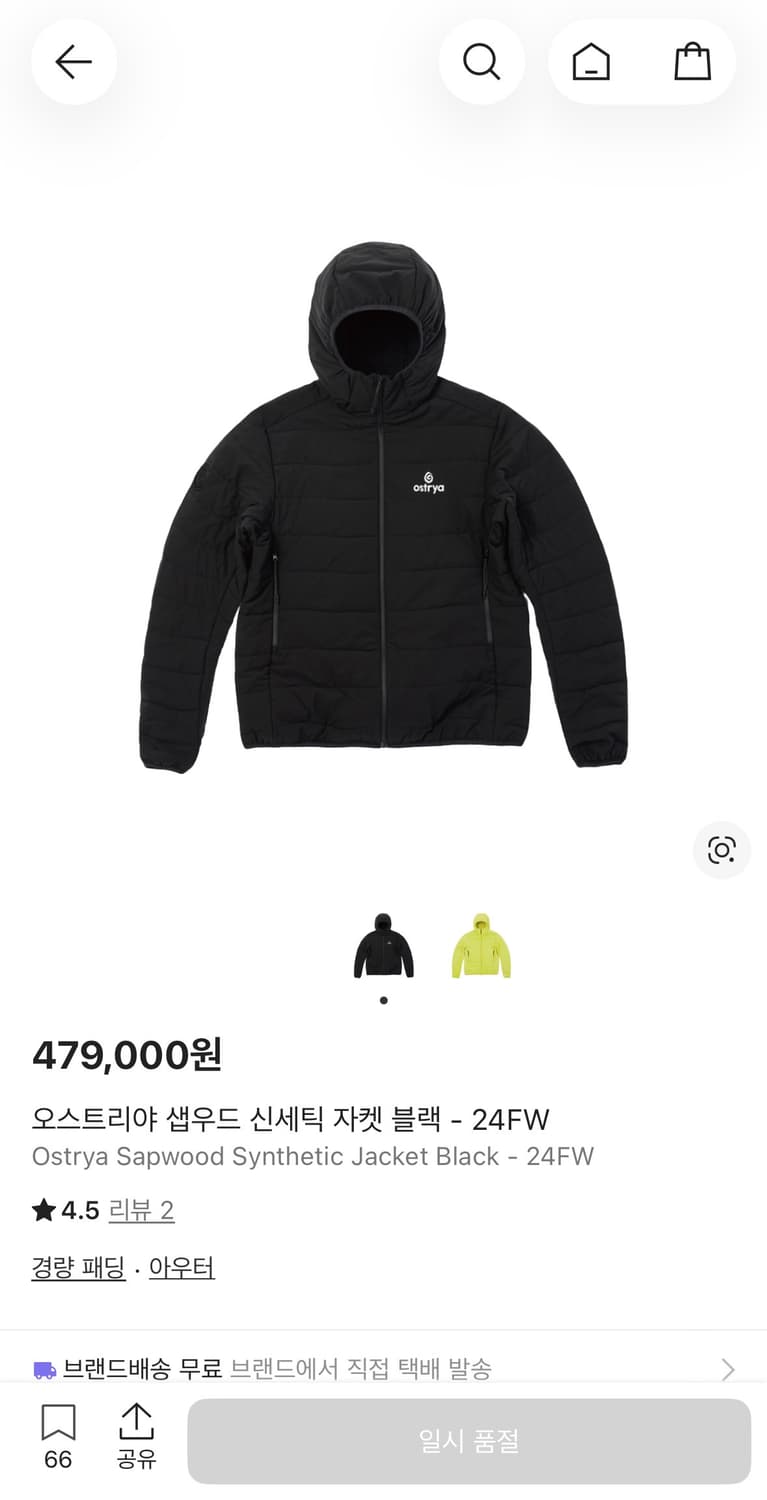
Task: Open the 리뷰 2 reviews page
Action: pos(141,1211)
